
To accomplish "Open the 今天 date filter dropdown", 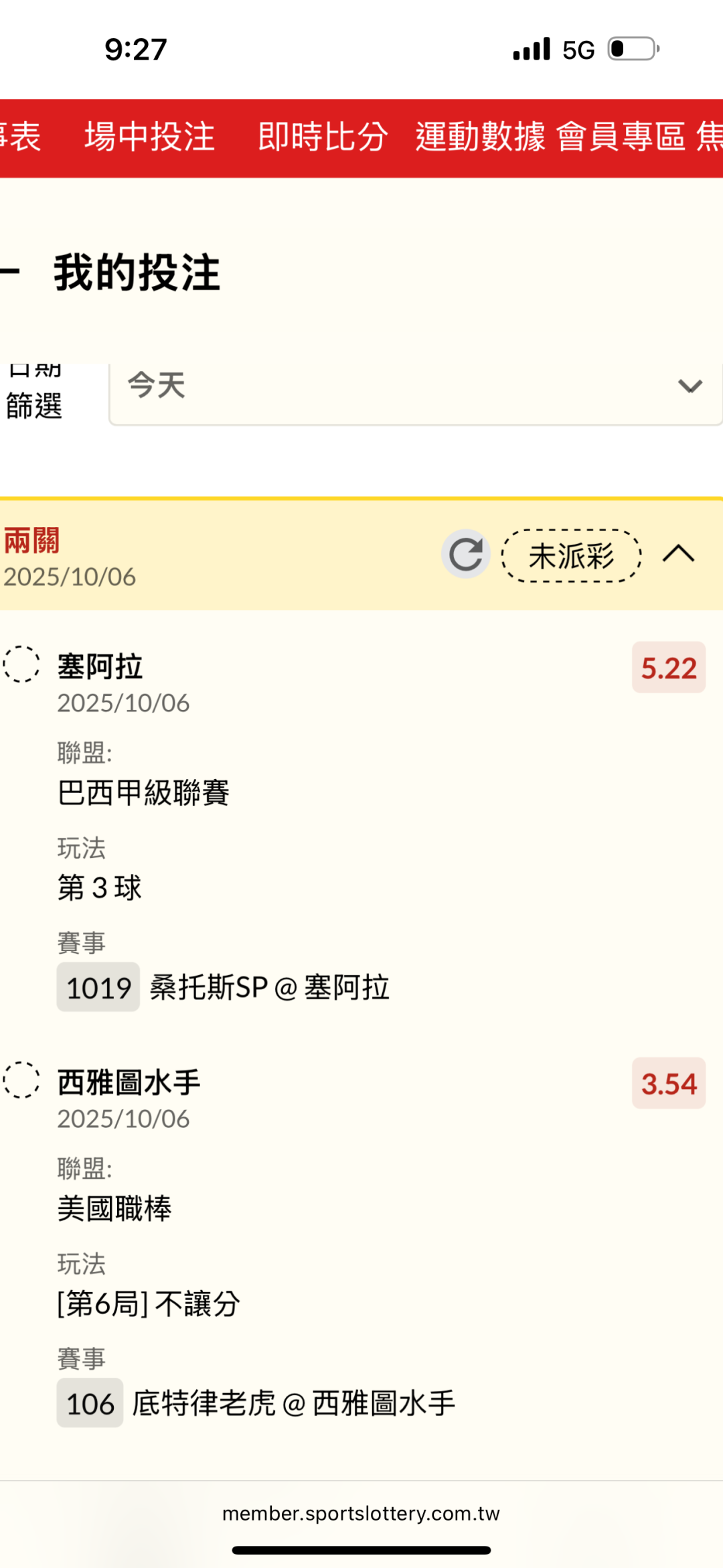I will click(415, 386).
